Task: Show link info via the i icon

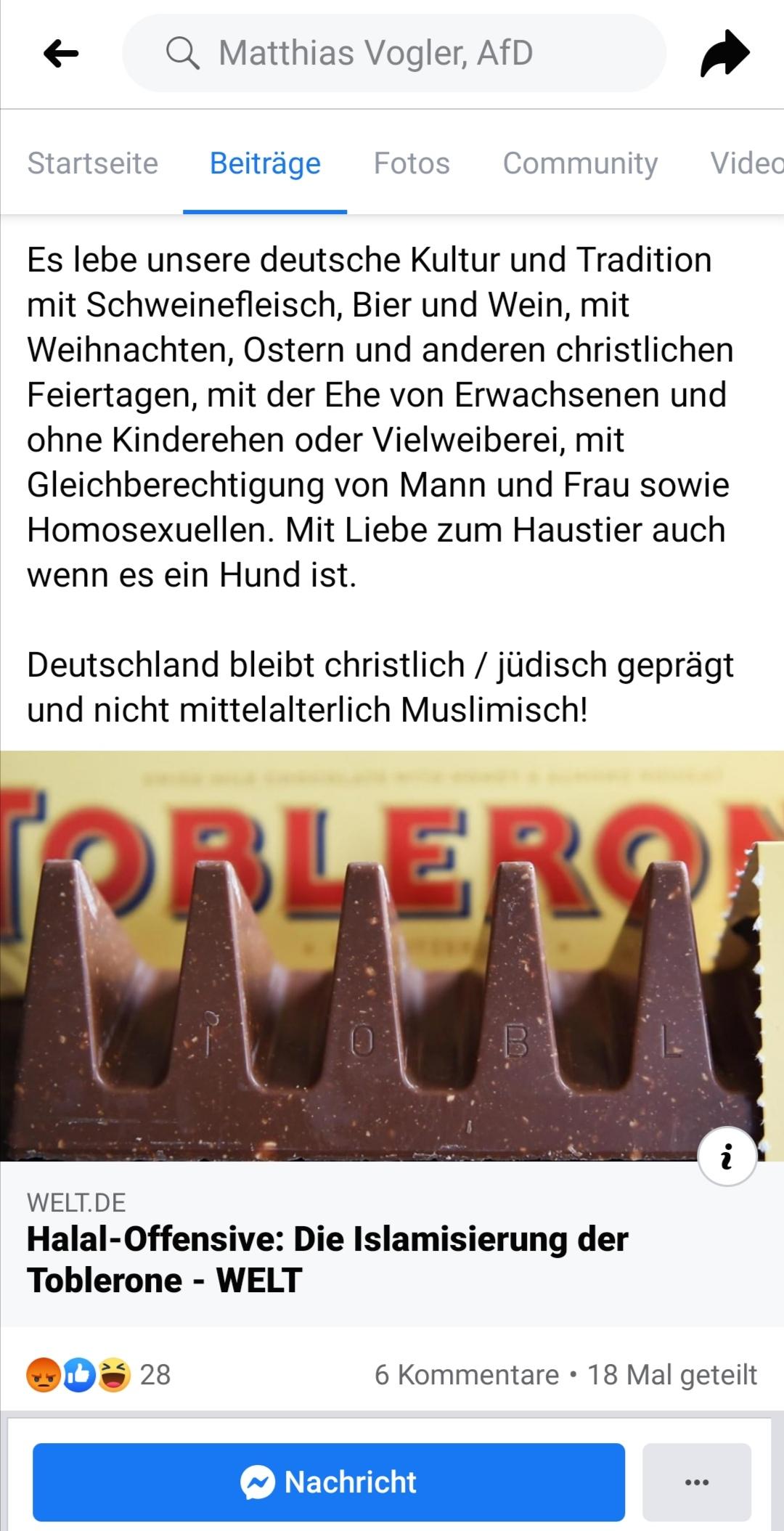Action: [x=727, y=1157]
